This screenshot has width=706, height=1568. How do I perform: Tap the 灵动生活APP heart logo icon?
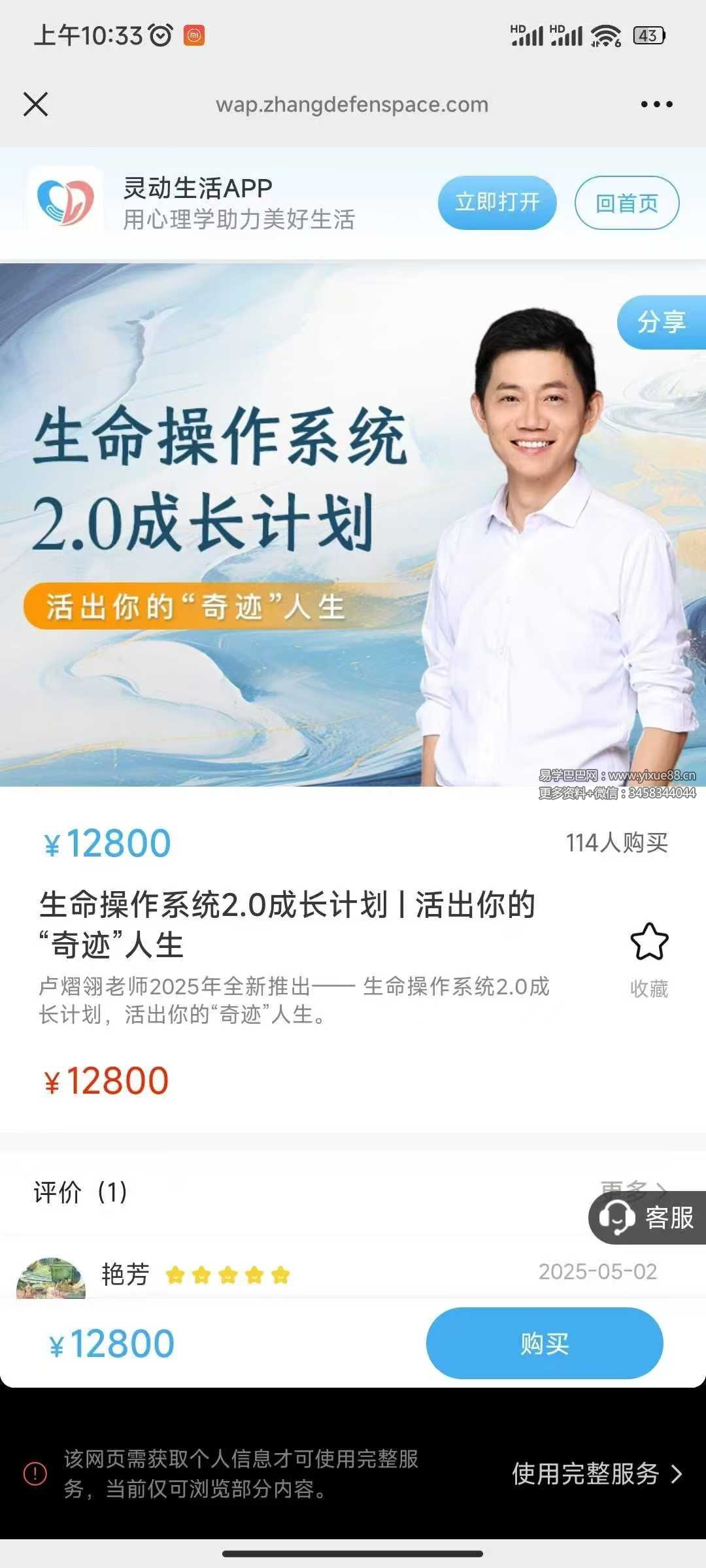coord(63,202)
